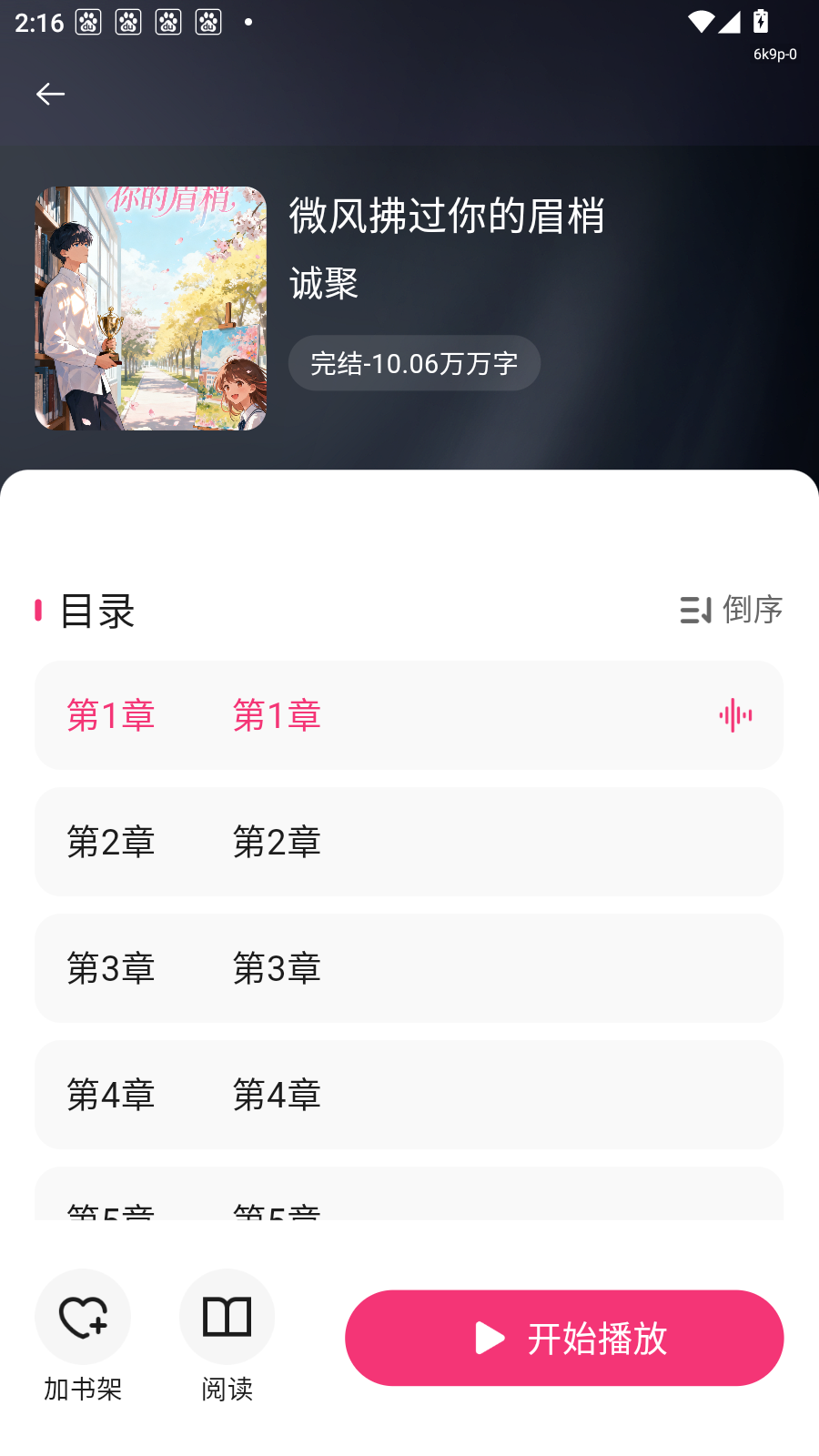
Task: Expand chapter 第2章 entry
Action: (408, 842)
